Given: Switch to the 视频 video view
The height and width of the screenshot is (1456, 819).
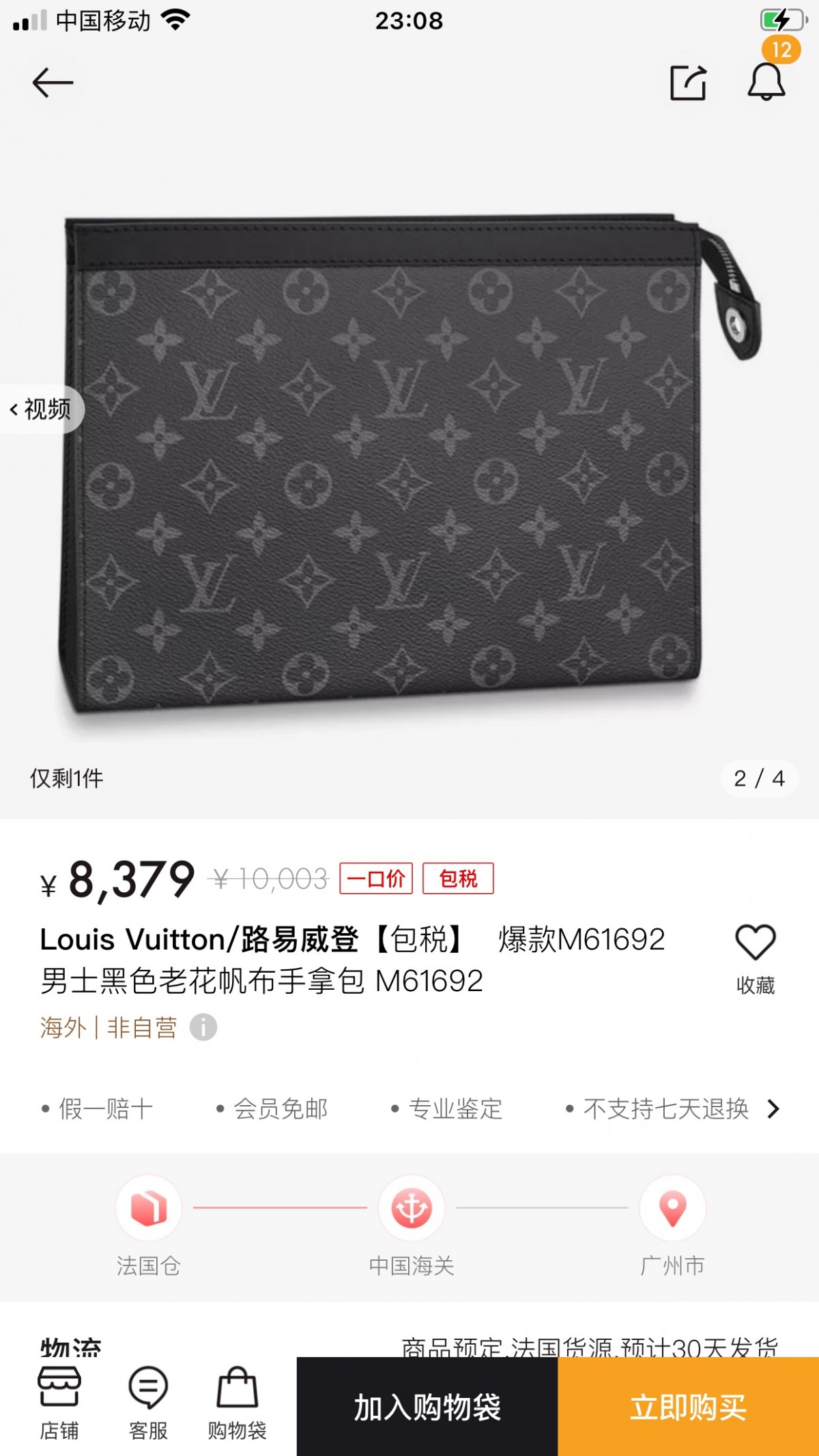Looking at the screenshot, I should click(x=41, y=409).
